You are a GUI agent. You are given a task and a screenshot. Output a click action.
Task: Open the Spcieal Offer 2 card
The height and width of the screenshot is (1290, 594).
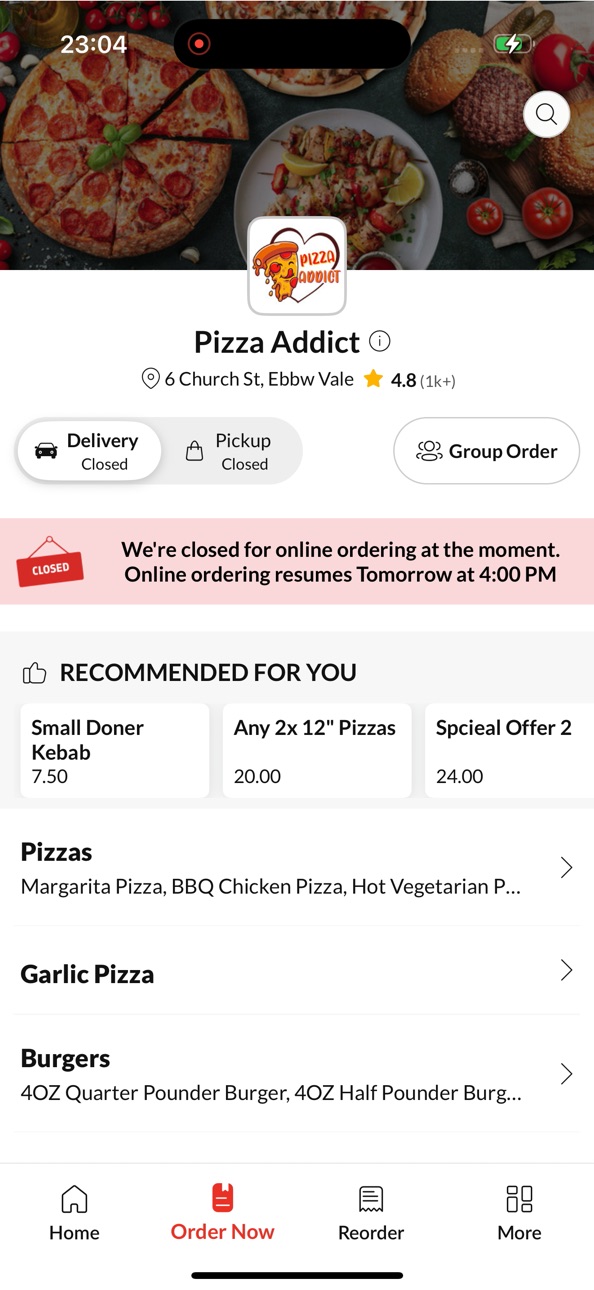pos(509,750)
